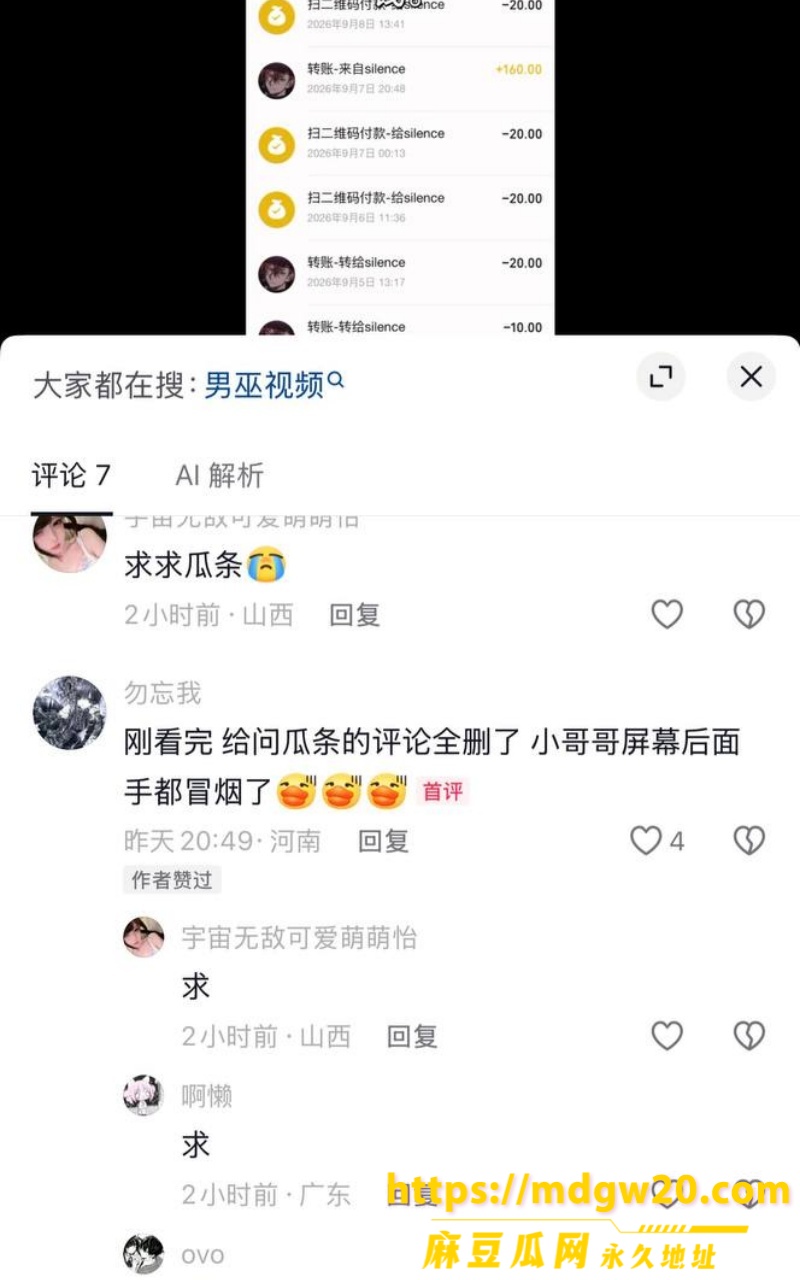The image size is (800, 1280).
Task: Reply to 宇宙无敌可爱萌萌怡's reply 求
Action: coord(413,1036)
